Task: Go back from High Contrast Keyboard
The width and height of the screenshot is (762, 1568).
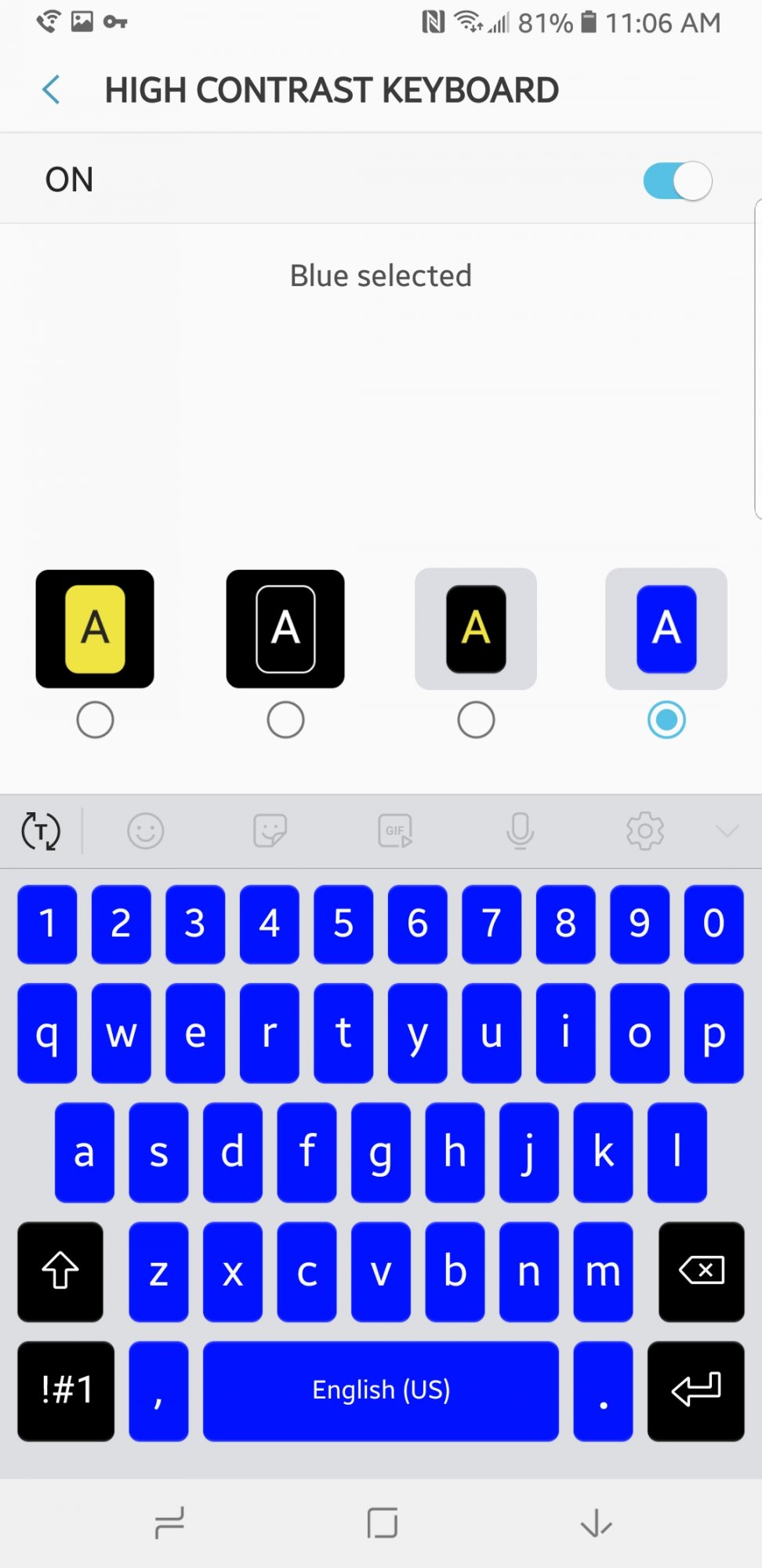Action: click(52, 90)
